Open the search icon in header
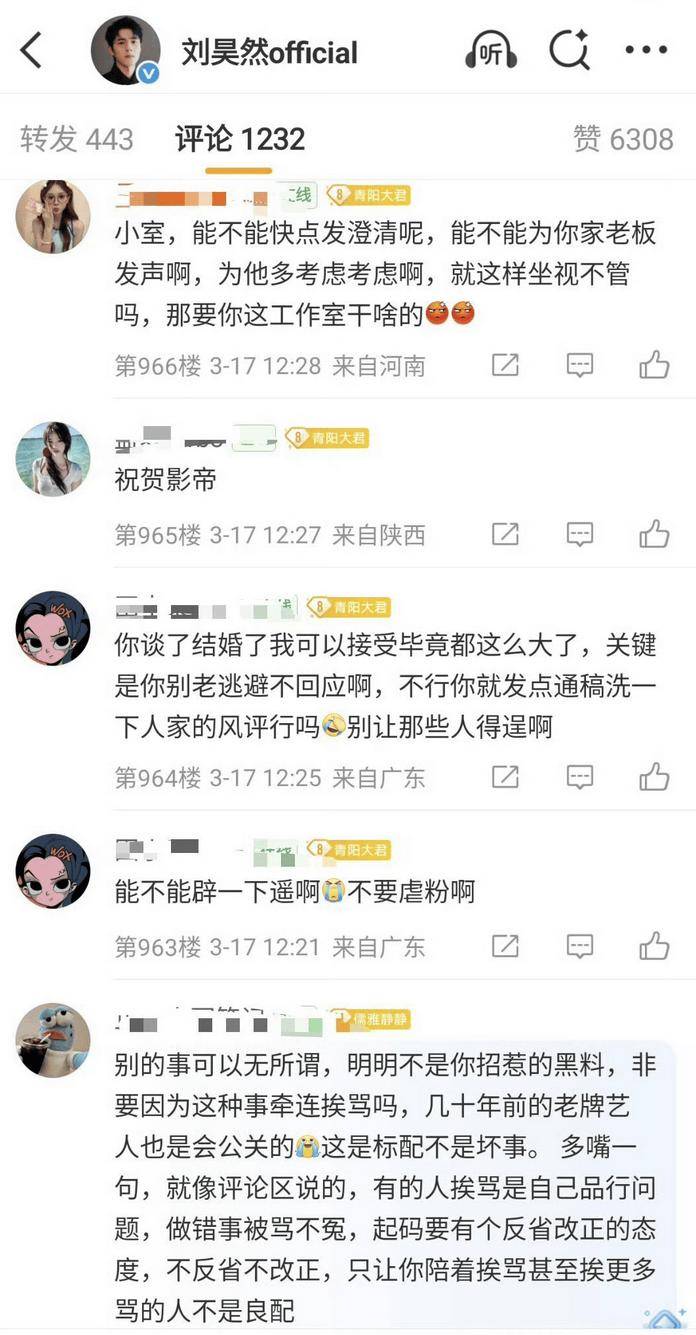Viewport: 696px width, 1335px height. [570, 50]
